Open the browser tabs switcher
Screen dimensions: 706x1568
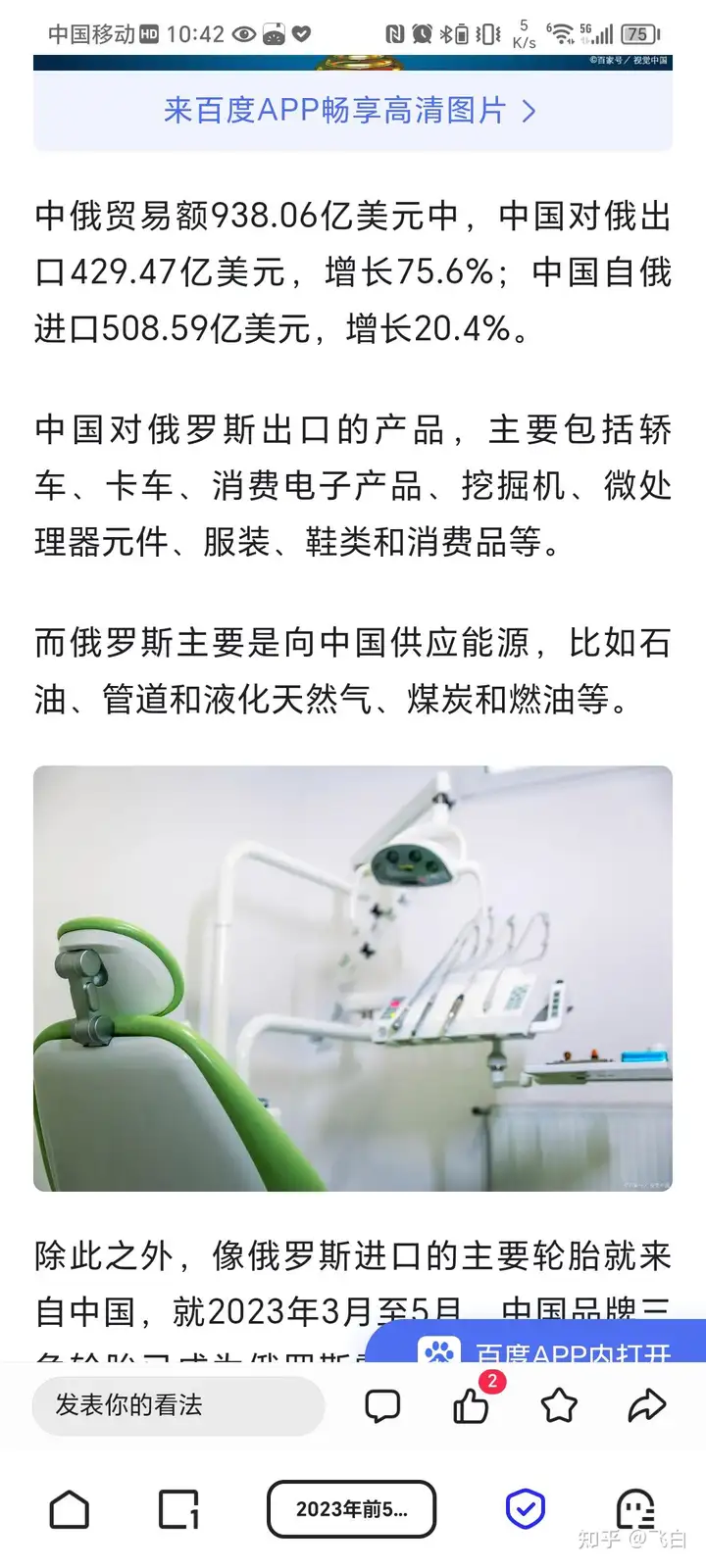(178, 1509)
